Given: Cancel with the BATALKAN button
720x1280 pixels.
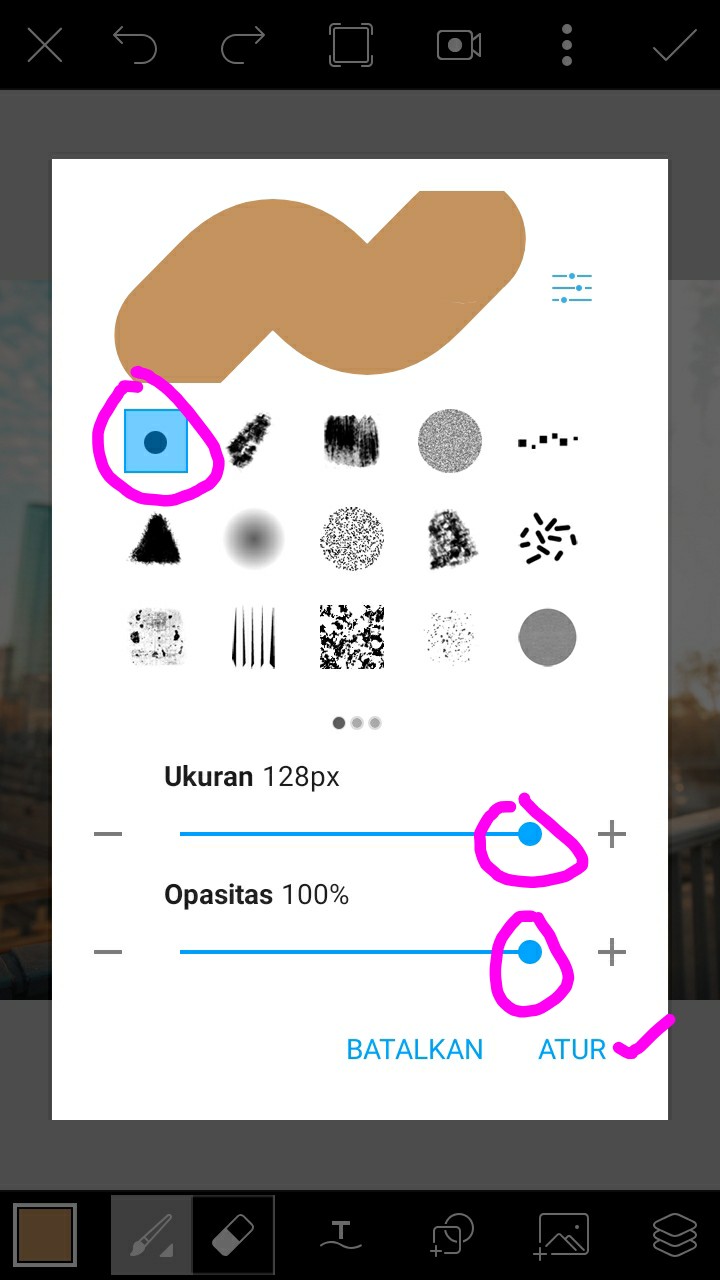Looking at the screenshot, I should pyautogui.click(x=414, y=1049).
